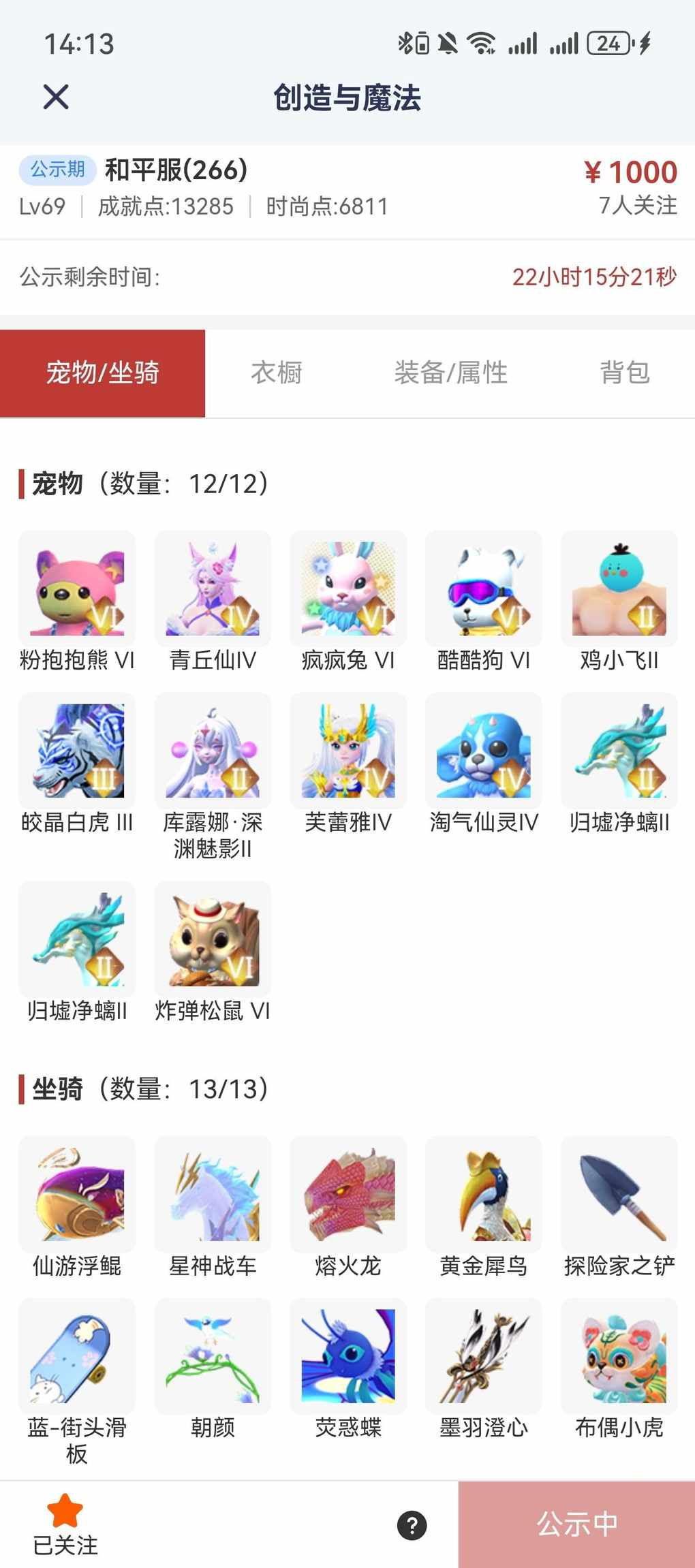Screen dimensions: 695x1568
Task: Select the 宠物/坐骑 tab
Action: pyautogui.click(x=102, y=373)
